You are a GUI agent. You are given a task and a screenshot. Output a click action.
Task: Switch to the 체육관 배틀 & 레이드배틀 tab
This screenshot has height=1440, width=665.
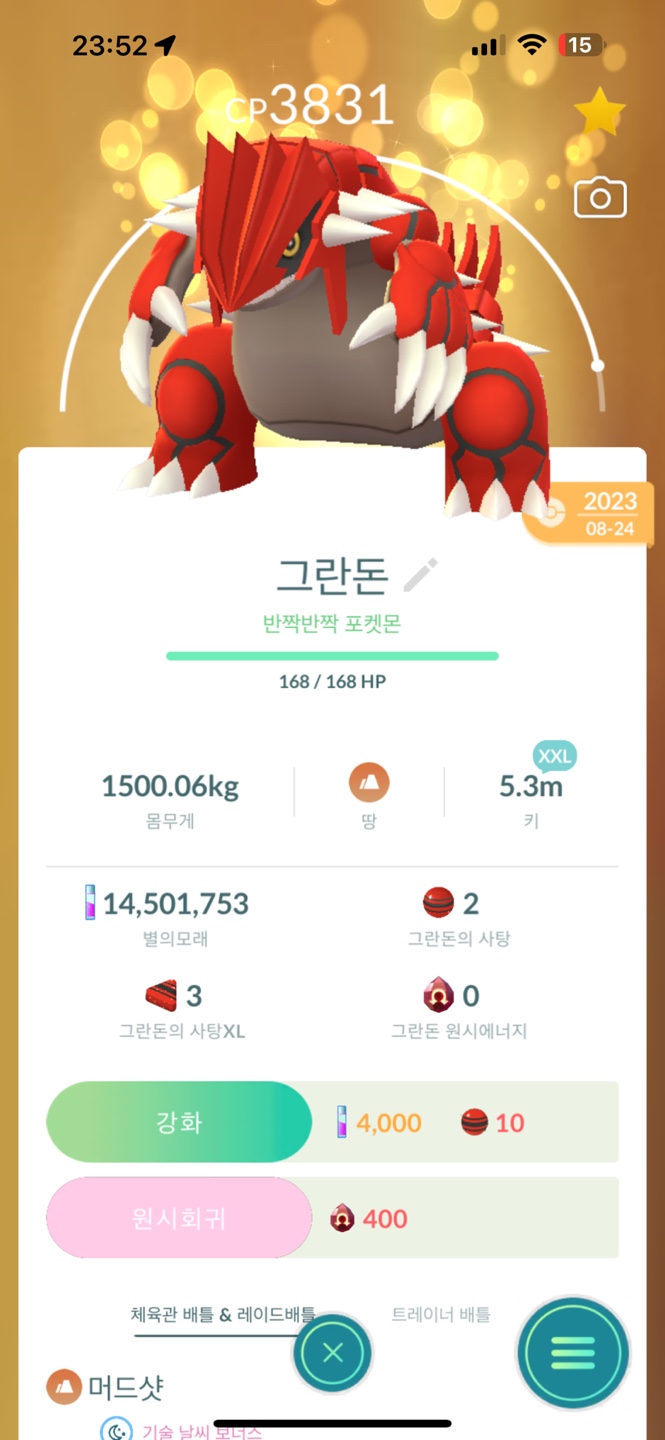tap(223, 1314)
